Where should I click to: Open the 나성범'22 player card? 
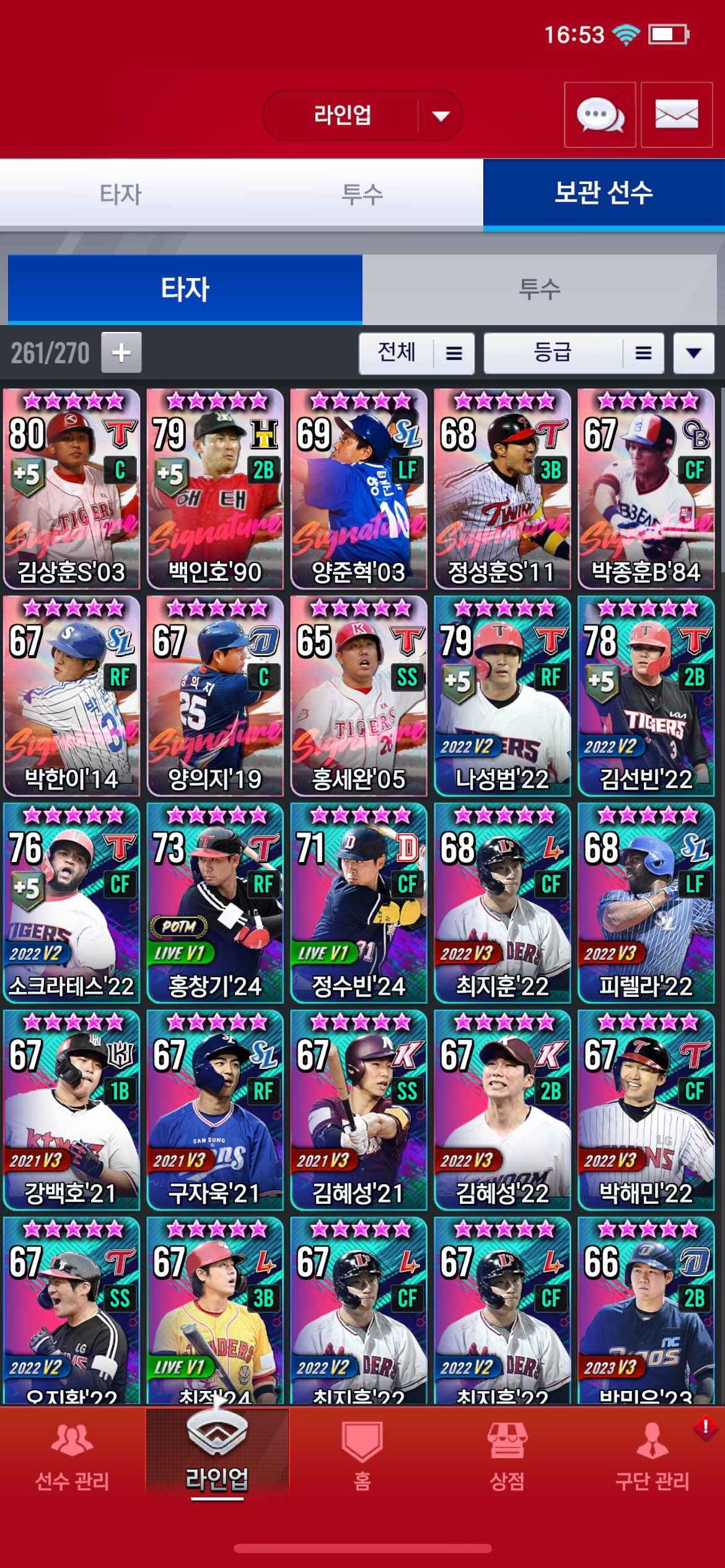(503, 695)
